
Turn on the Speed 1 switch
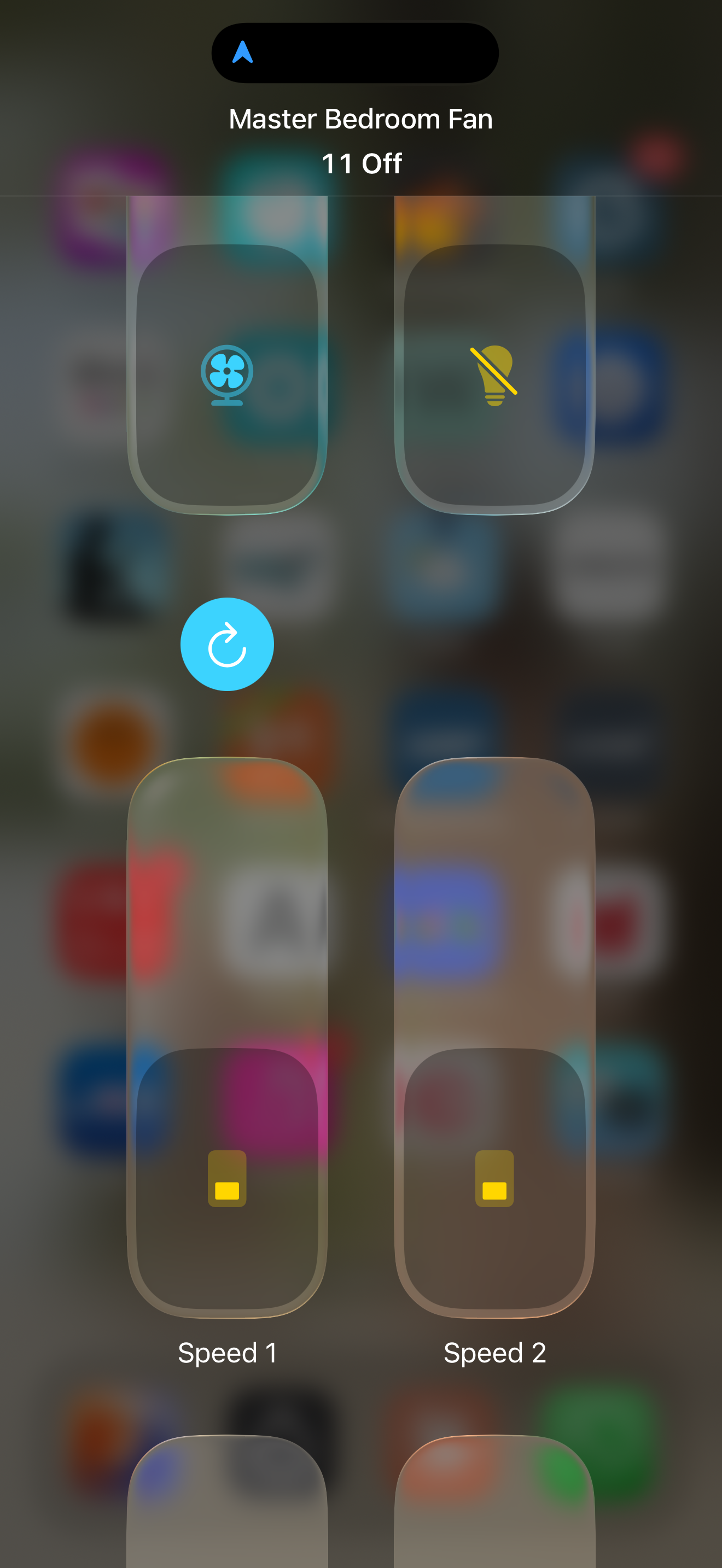point(227,1178)
